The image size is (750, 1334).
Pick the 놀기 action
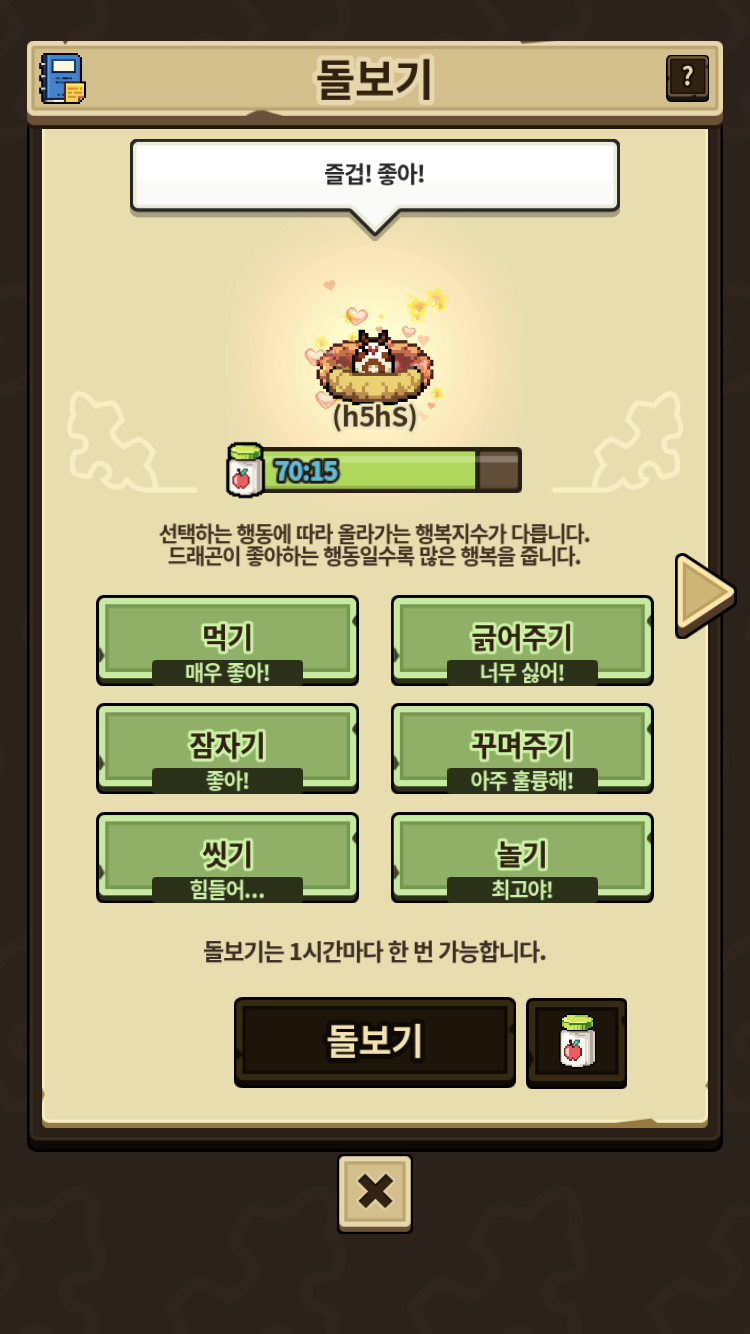click(522, 857)
